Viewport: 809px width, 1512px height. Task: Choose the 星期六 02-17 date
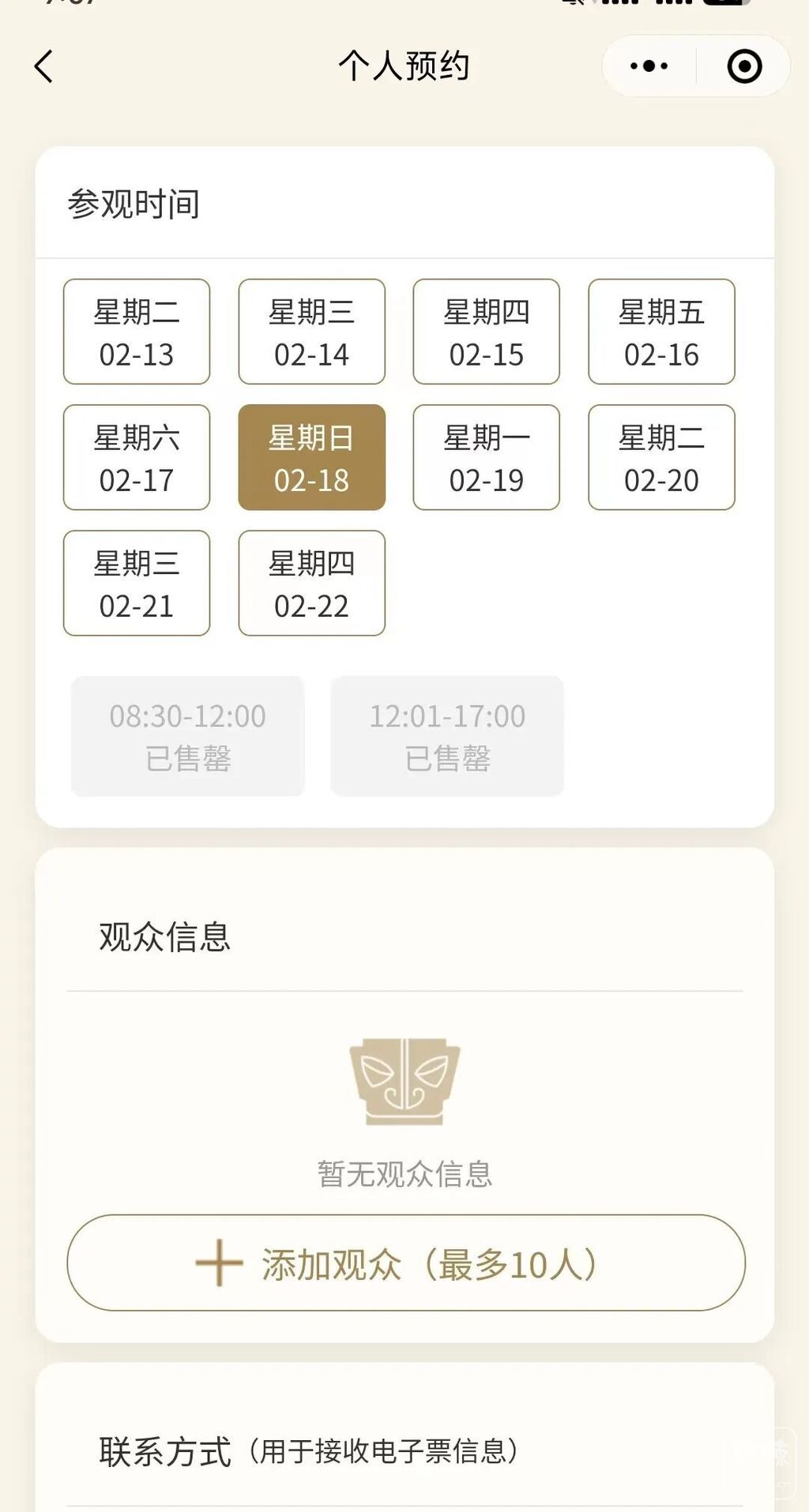pyautogui.click(x=137, y=457)
